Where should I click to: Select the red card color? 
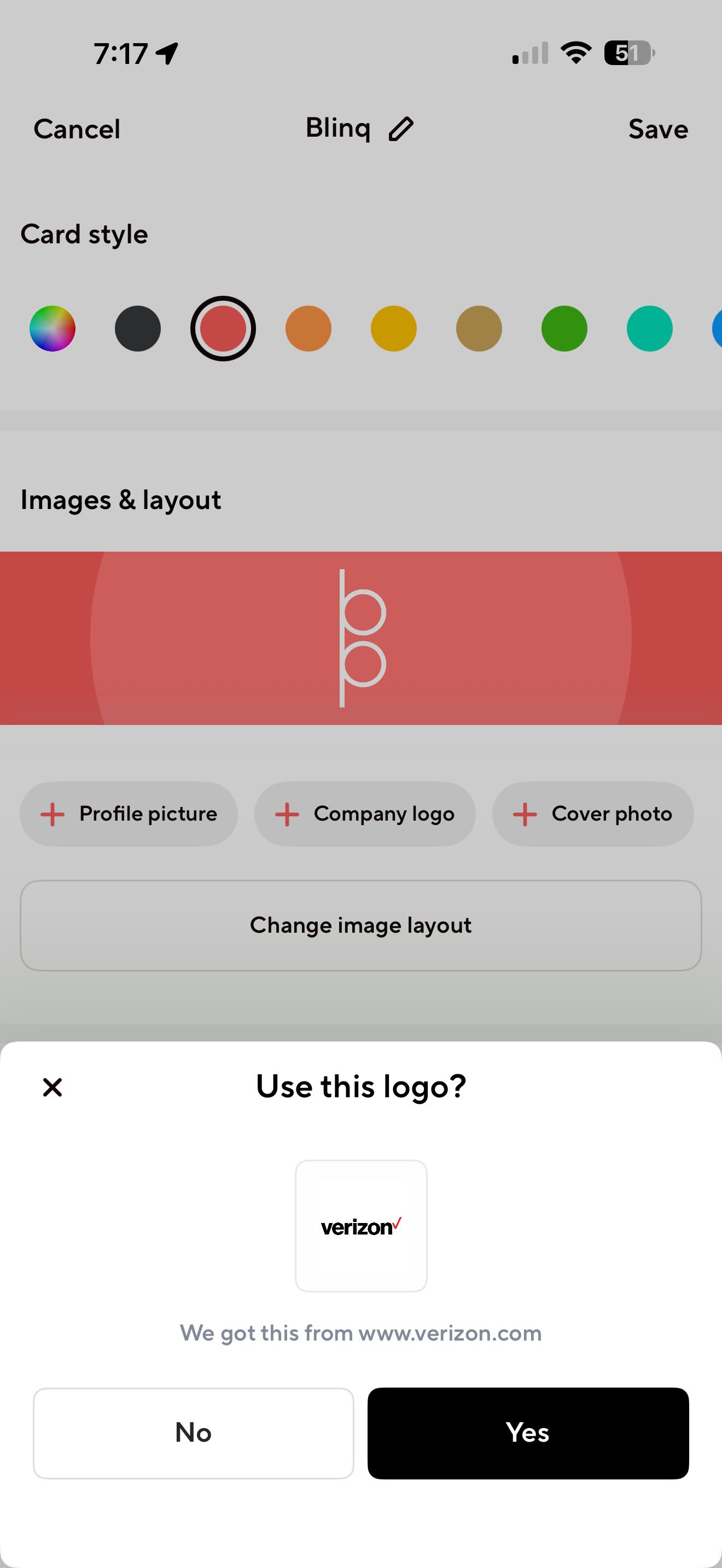click(223, 329)
